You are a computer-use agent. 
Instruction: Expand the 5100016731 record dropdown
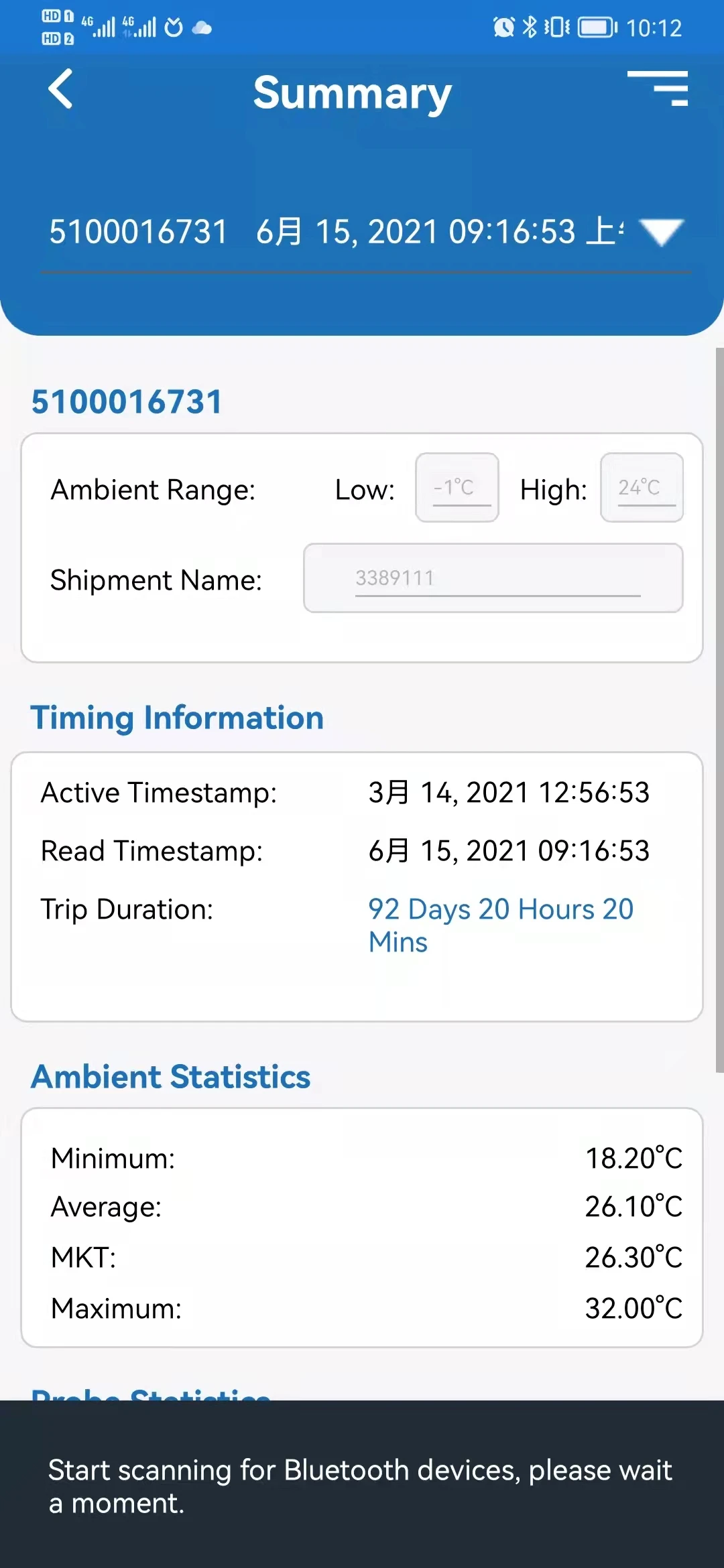(660, 233)
